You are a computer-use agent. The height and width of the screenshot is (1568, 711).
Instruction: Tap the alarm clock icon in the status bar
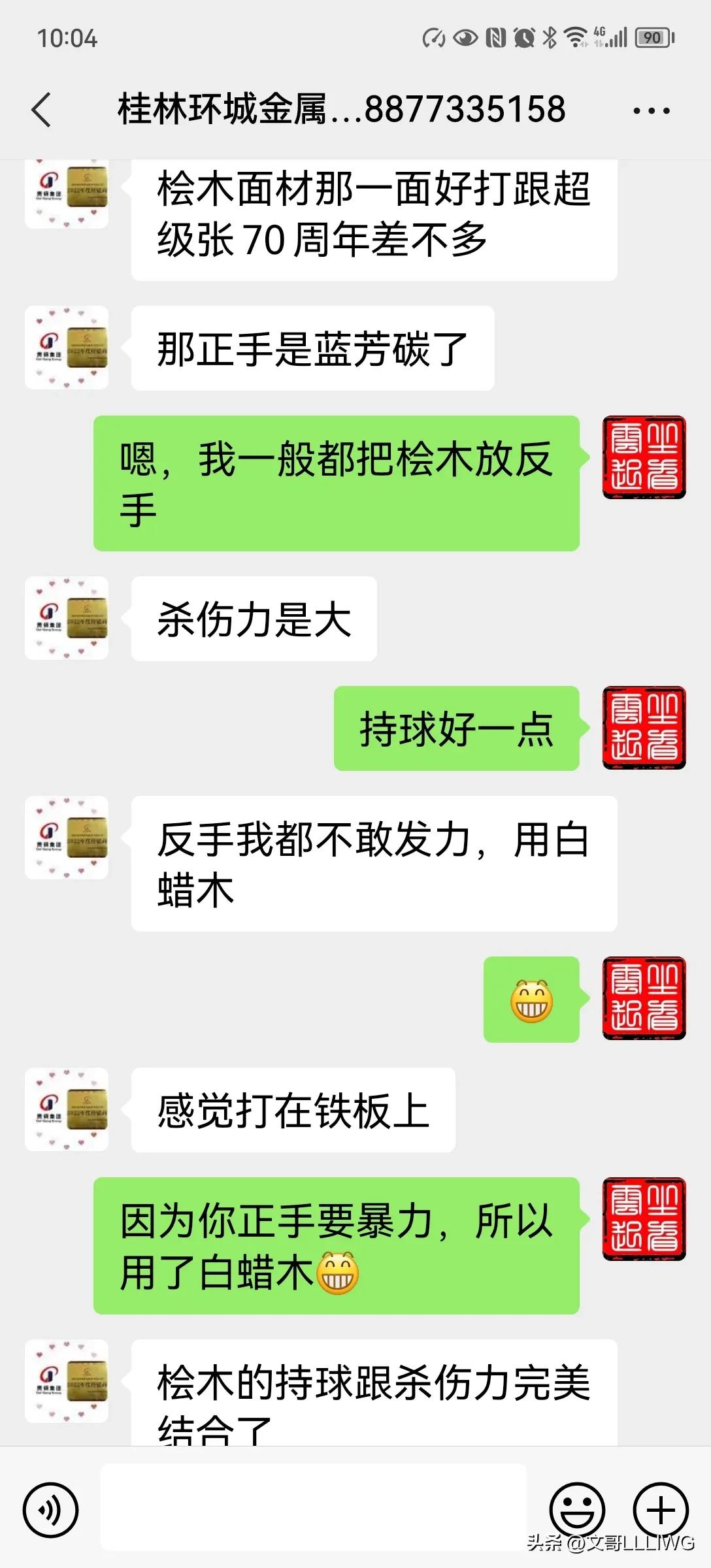(x=523, y=37)
